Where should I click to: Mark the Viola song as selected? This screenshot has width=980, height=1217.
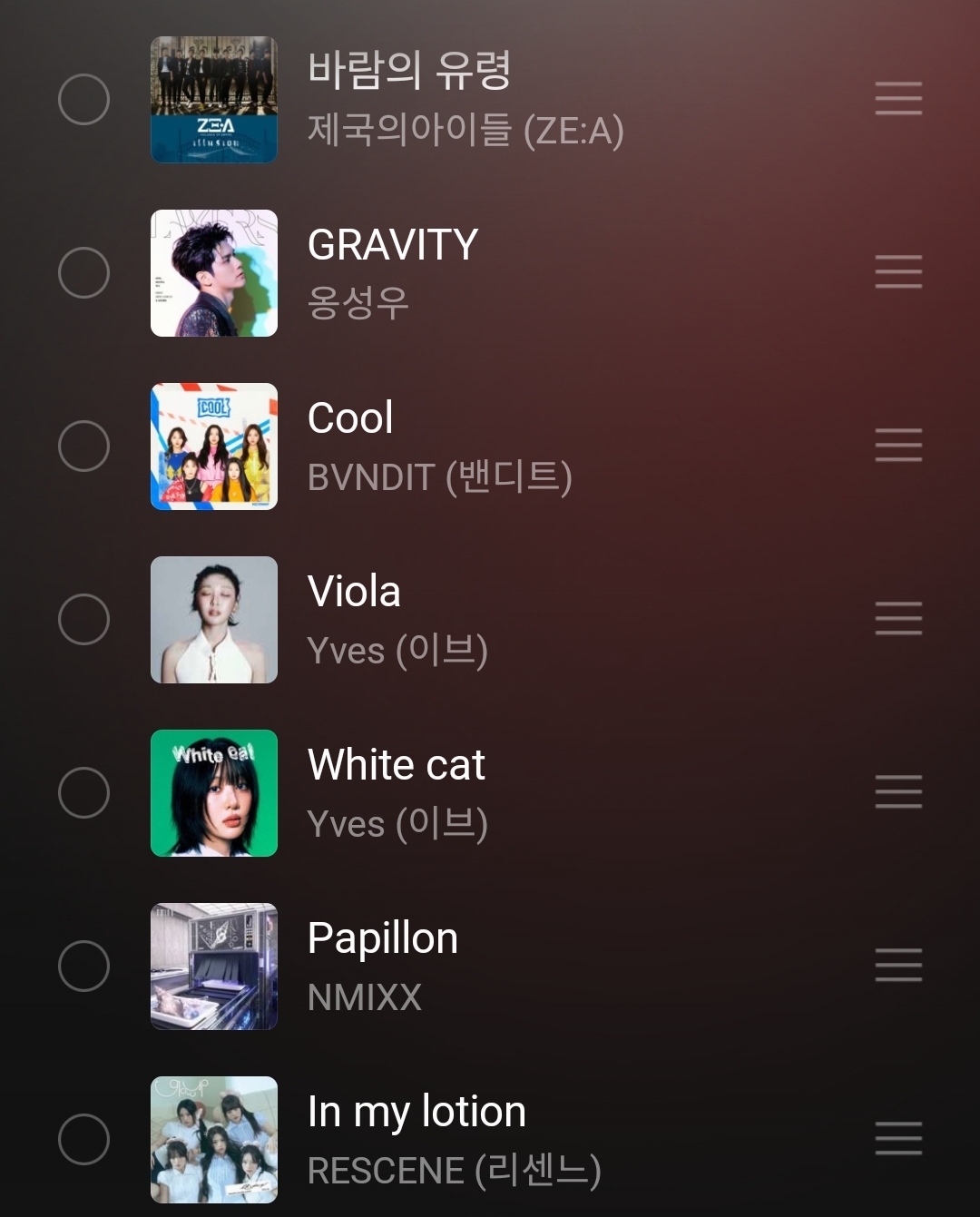click(x=83, y=619)
